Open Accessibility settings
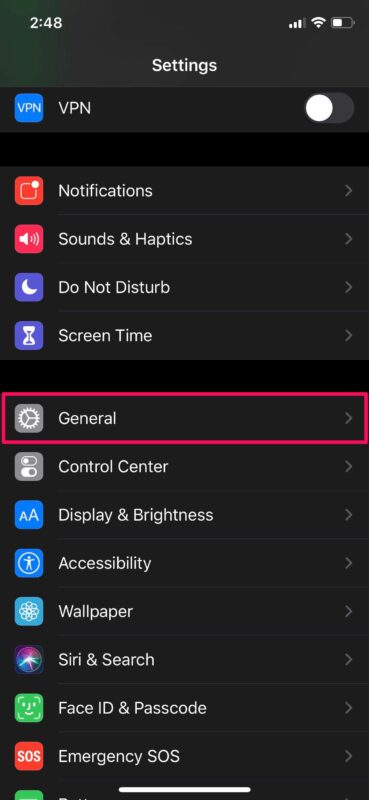 (184, 563)
